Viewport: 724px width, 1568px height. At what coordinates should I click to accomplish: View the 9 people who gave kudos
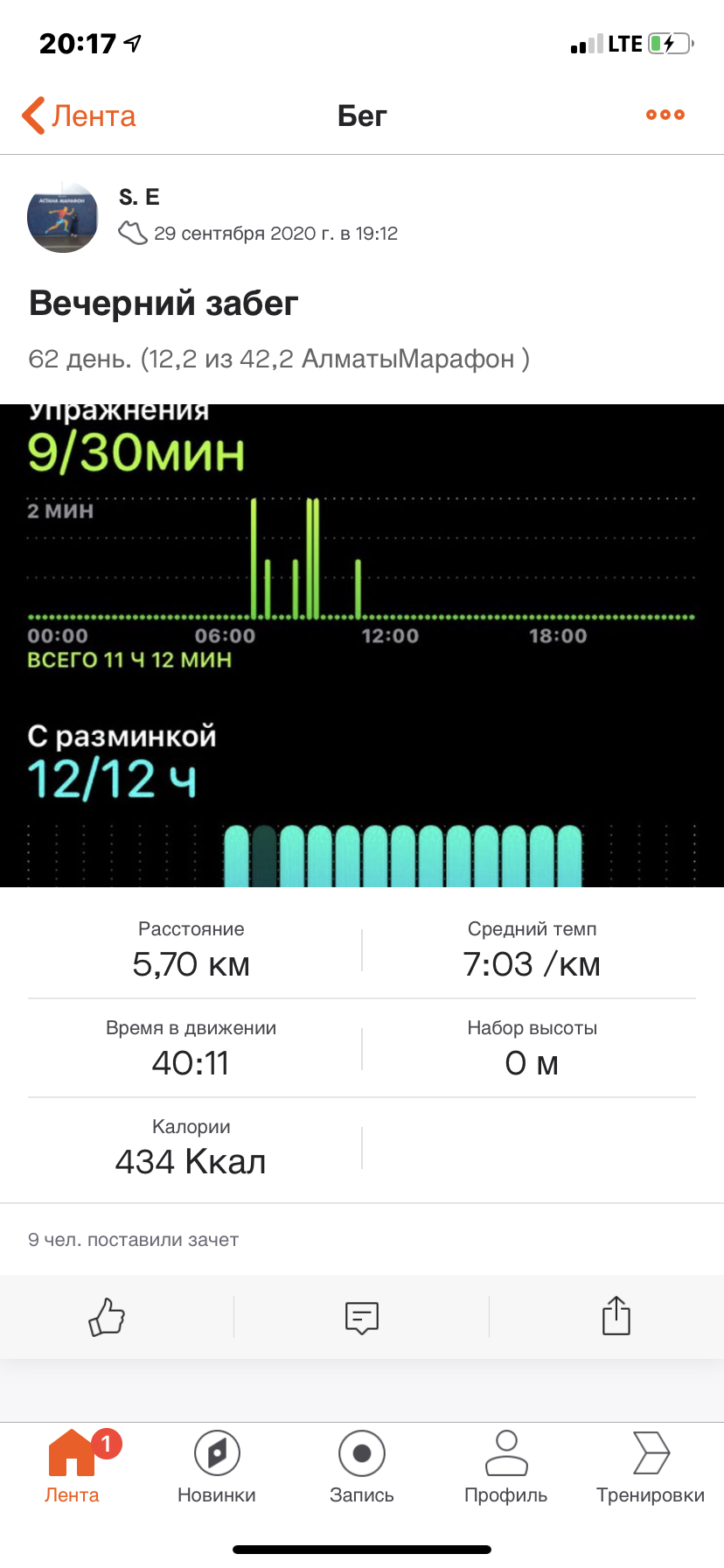tap(134, 1240)
